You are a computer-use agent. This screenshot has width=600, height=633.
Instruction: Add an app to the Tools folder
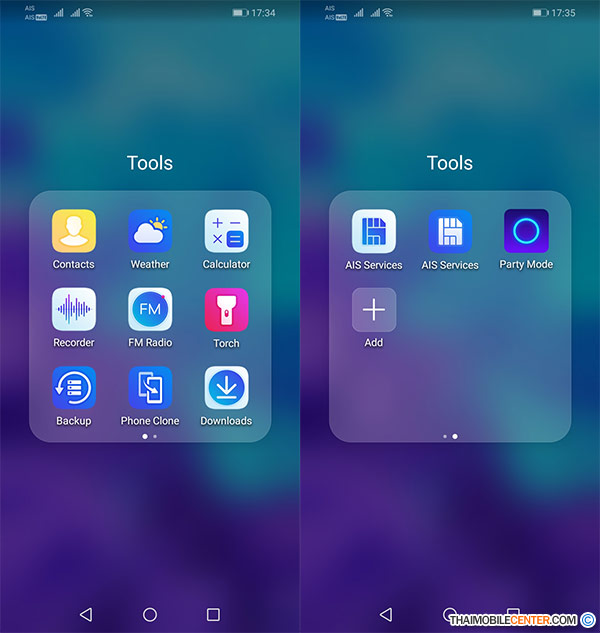point(373,310)
